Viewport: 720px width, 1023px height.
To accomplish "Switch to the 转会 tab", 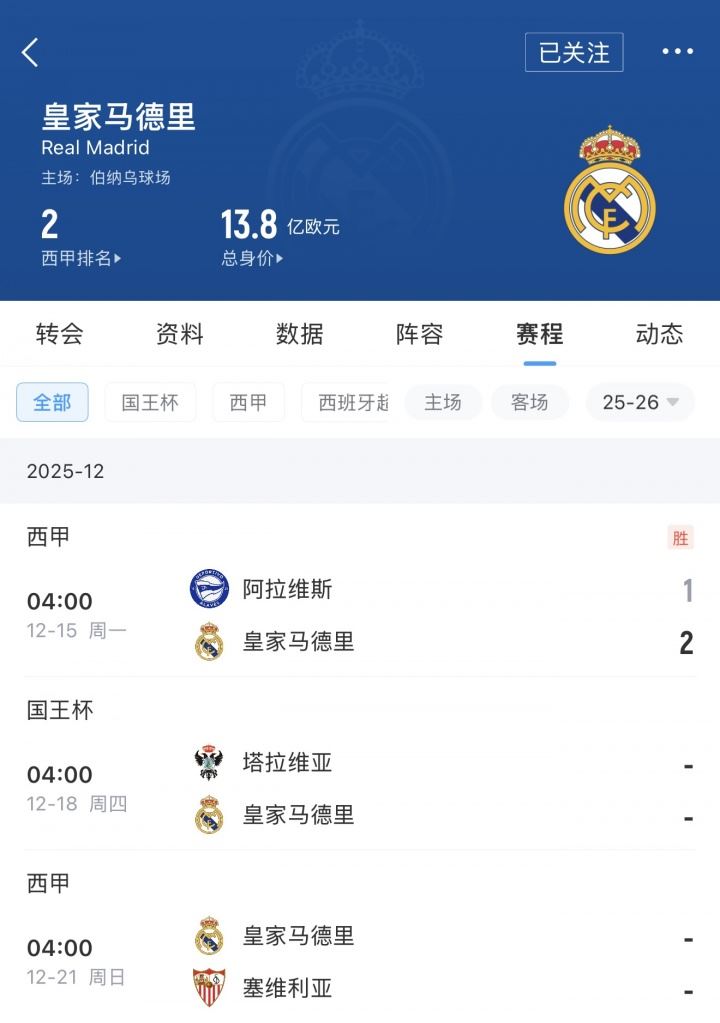I will click(60, 334).
